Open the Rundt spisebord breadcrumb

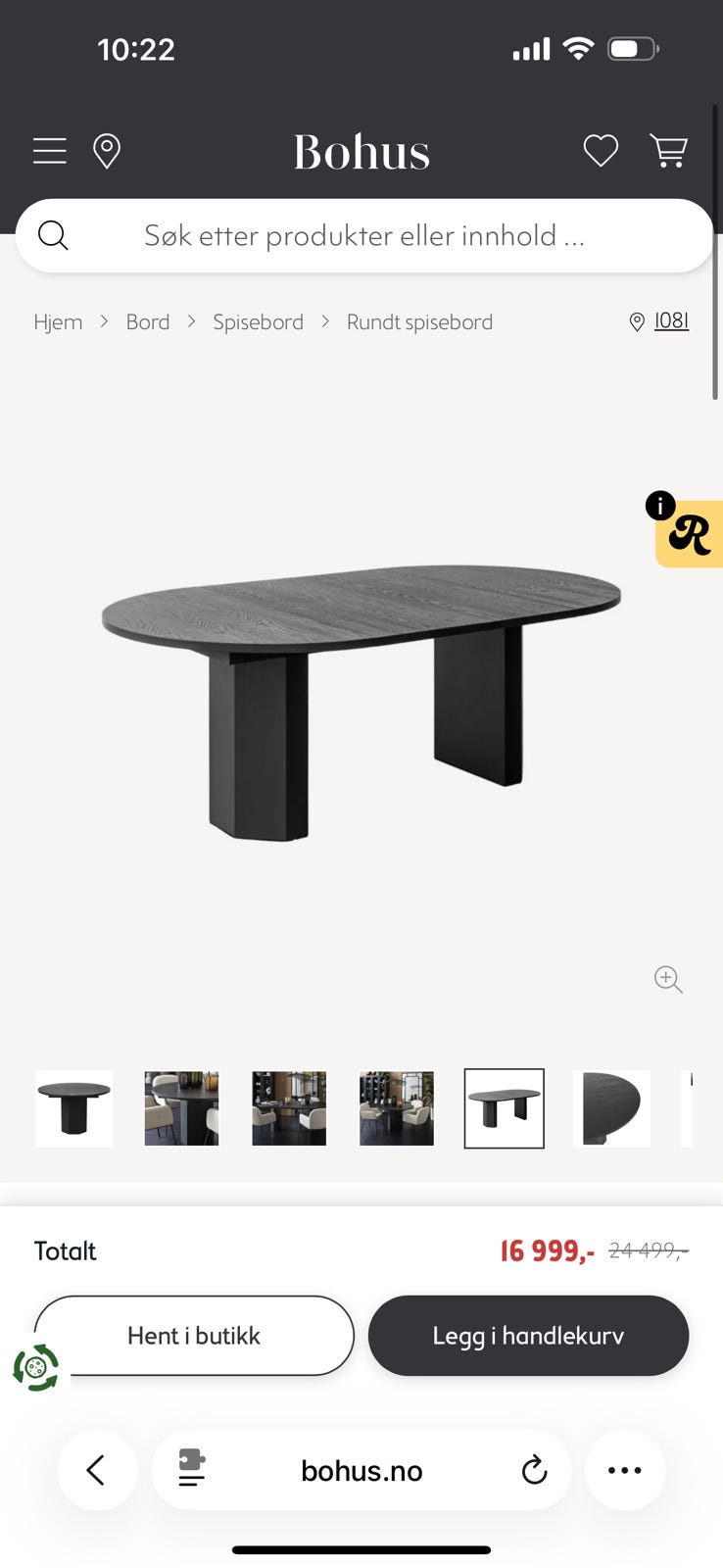[x=419, y=321]
